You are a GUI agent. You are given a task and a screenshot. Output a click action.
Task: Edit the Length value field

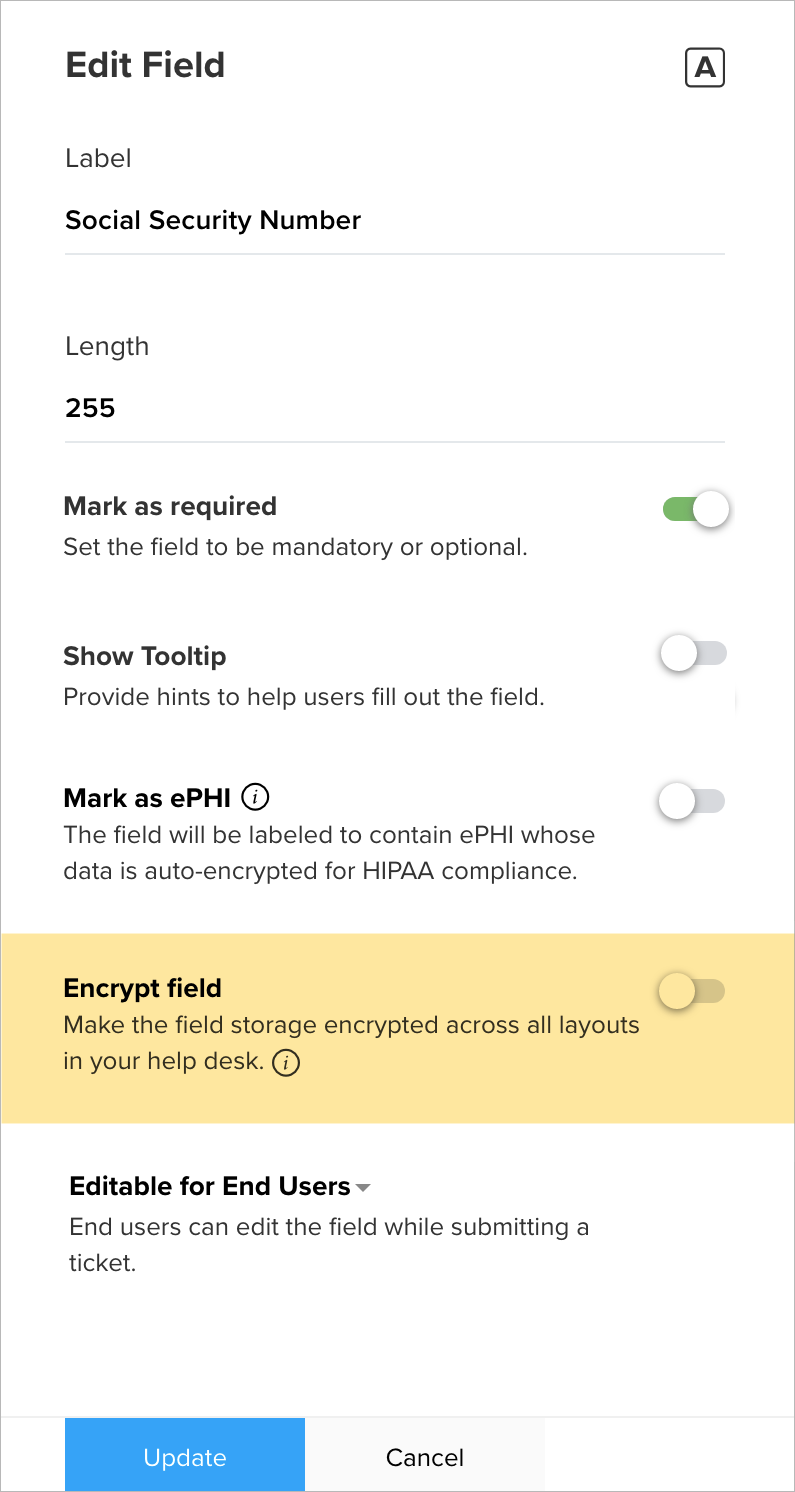click(394, 408)
